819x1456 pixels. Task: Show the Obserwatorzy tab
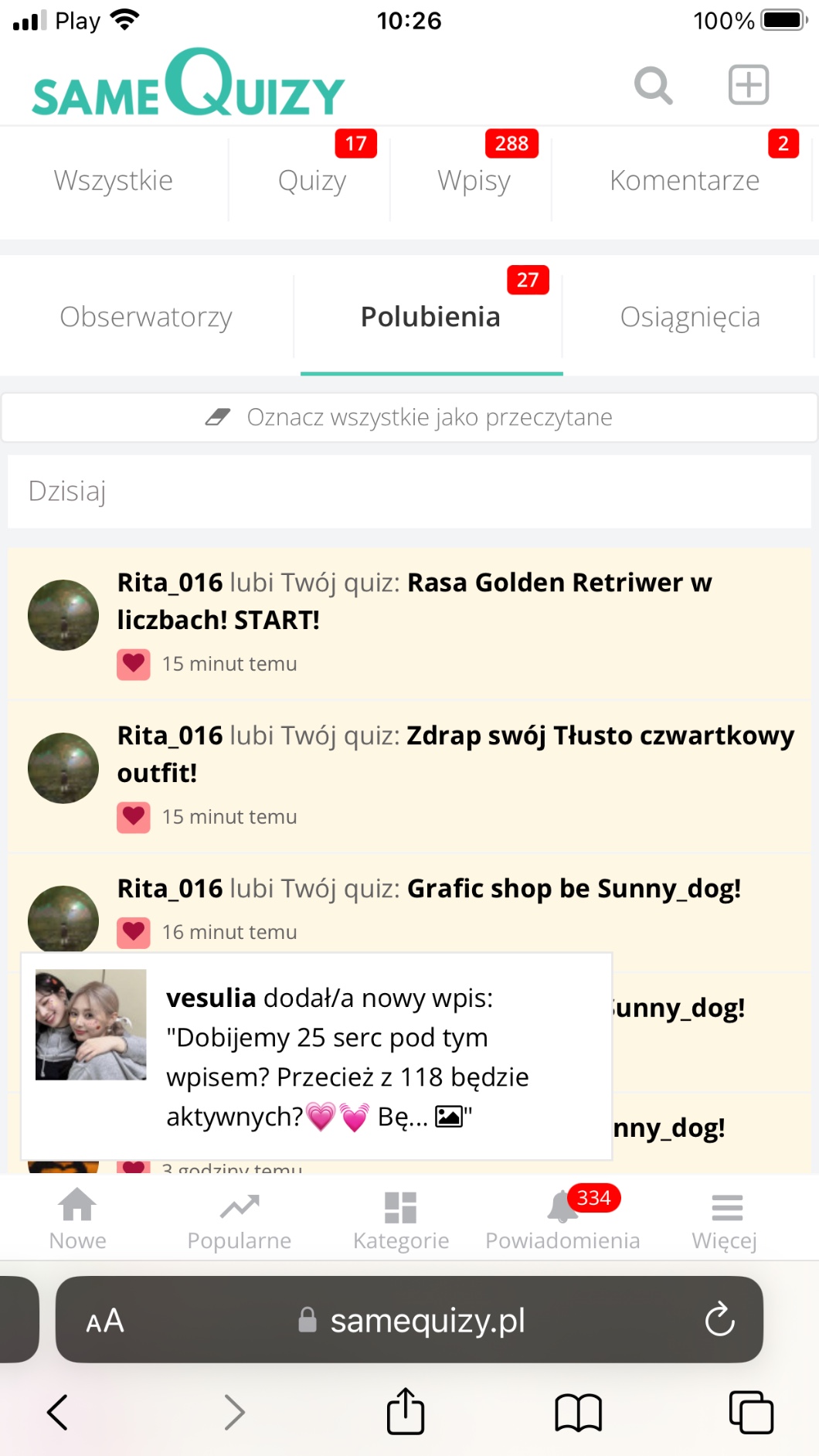tap(146, 318)
